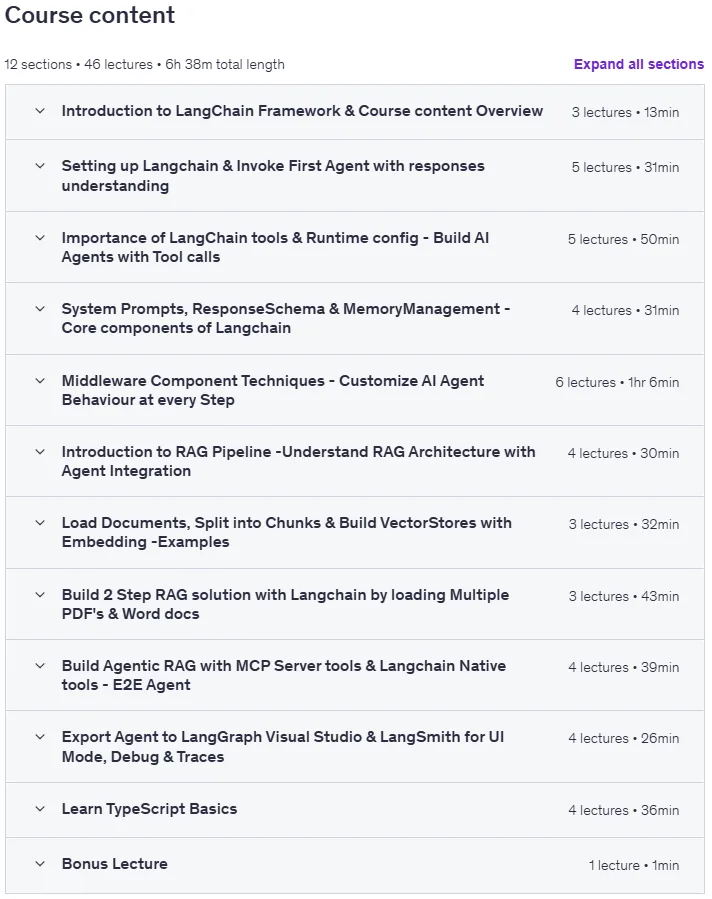This screenshot has width=712, height=899.
Task: Expand Setting up Langchain & Invoke First Agent section
Action: click(x=355, y=175)
